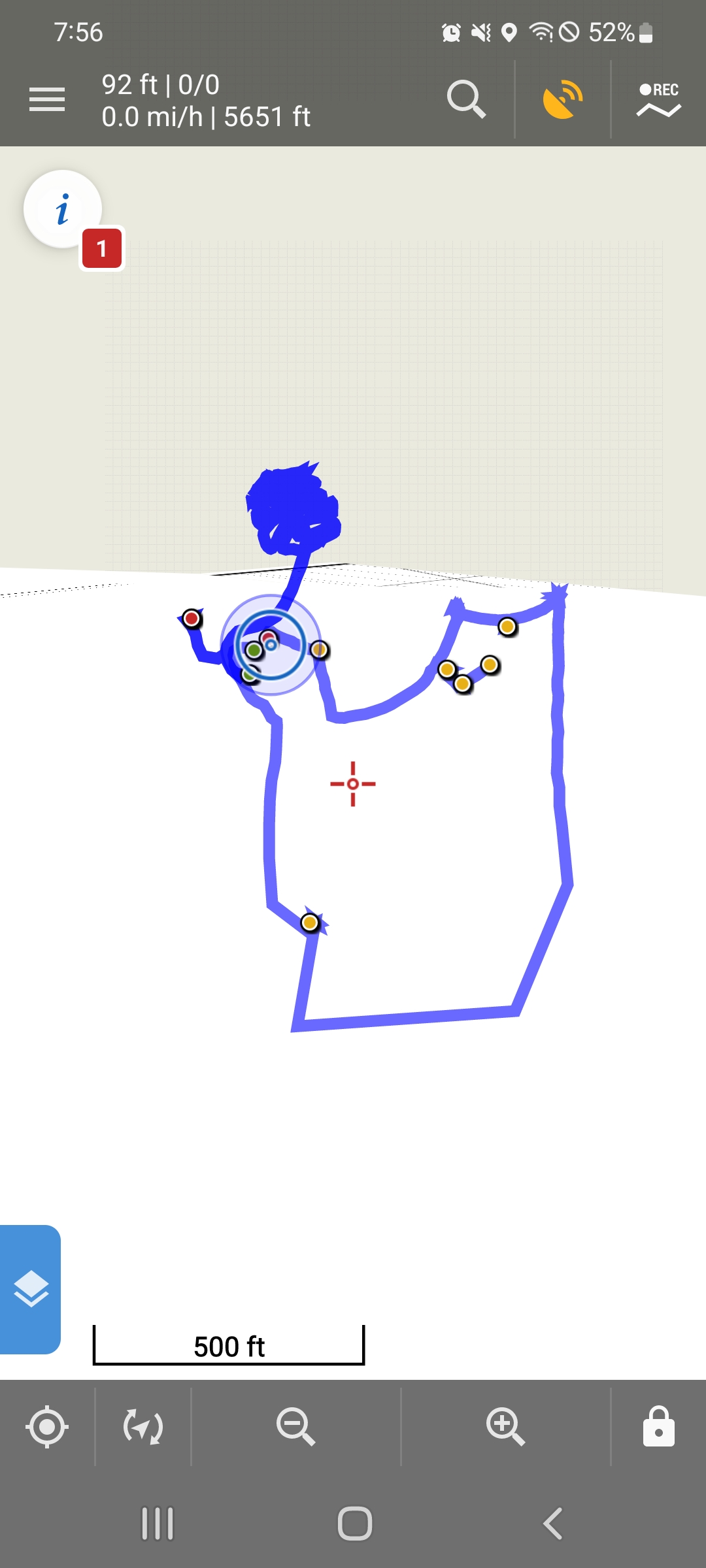Zoom out the map
This screenshot has width=706, height=1568.
tap(295, 1426)
